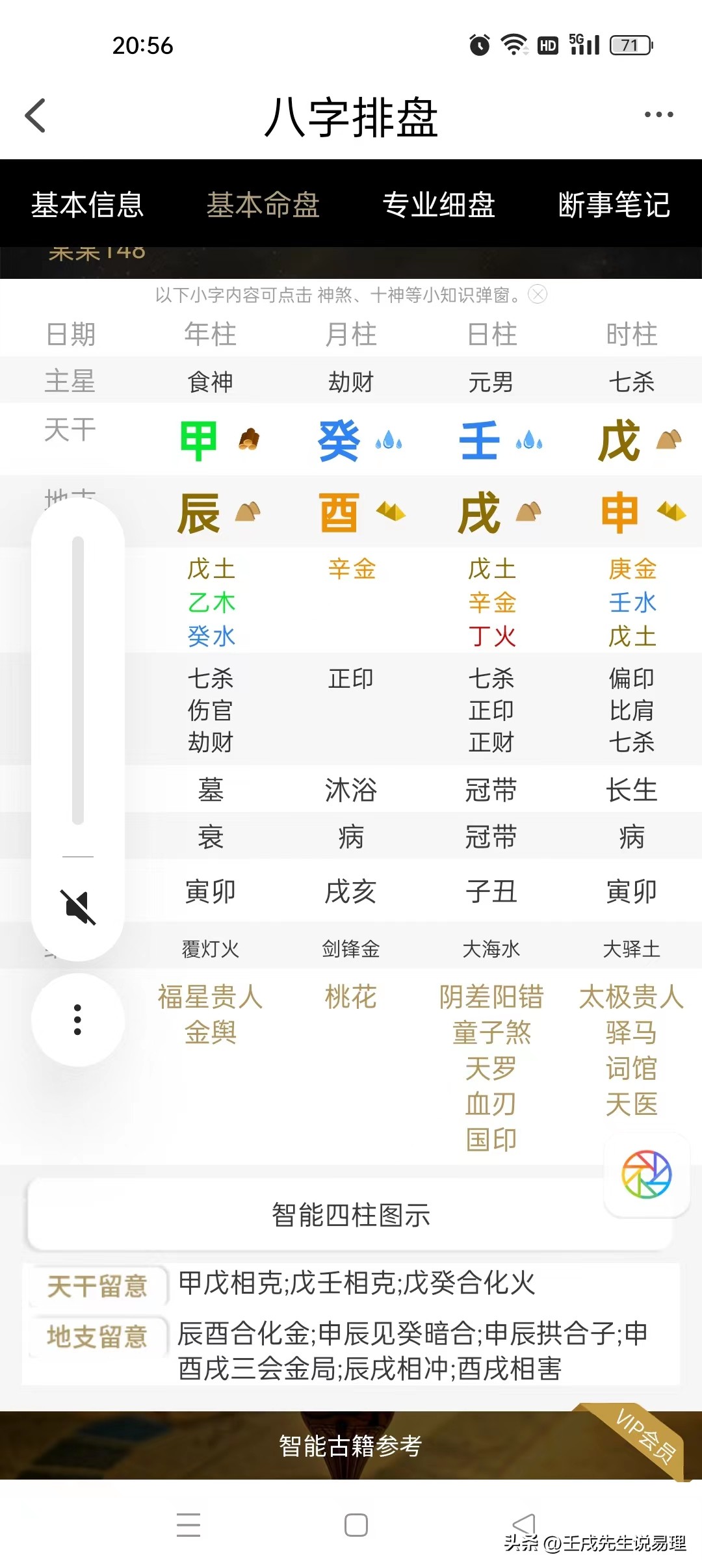Open more volume options with three dots
Image resolution: width=702 pixels, height=1568 pixels.
[78, 1019]
